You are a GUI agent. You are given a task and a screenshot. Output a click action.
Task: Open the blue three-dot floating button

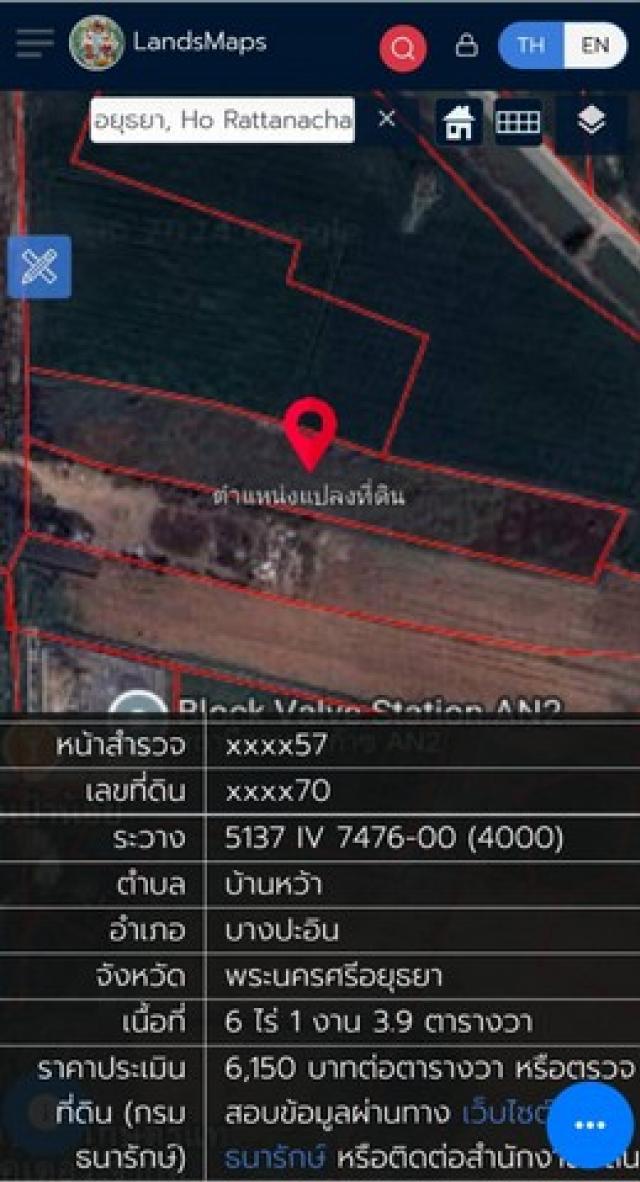point(590,1125)
